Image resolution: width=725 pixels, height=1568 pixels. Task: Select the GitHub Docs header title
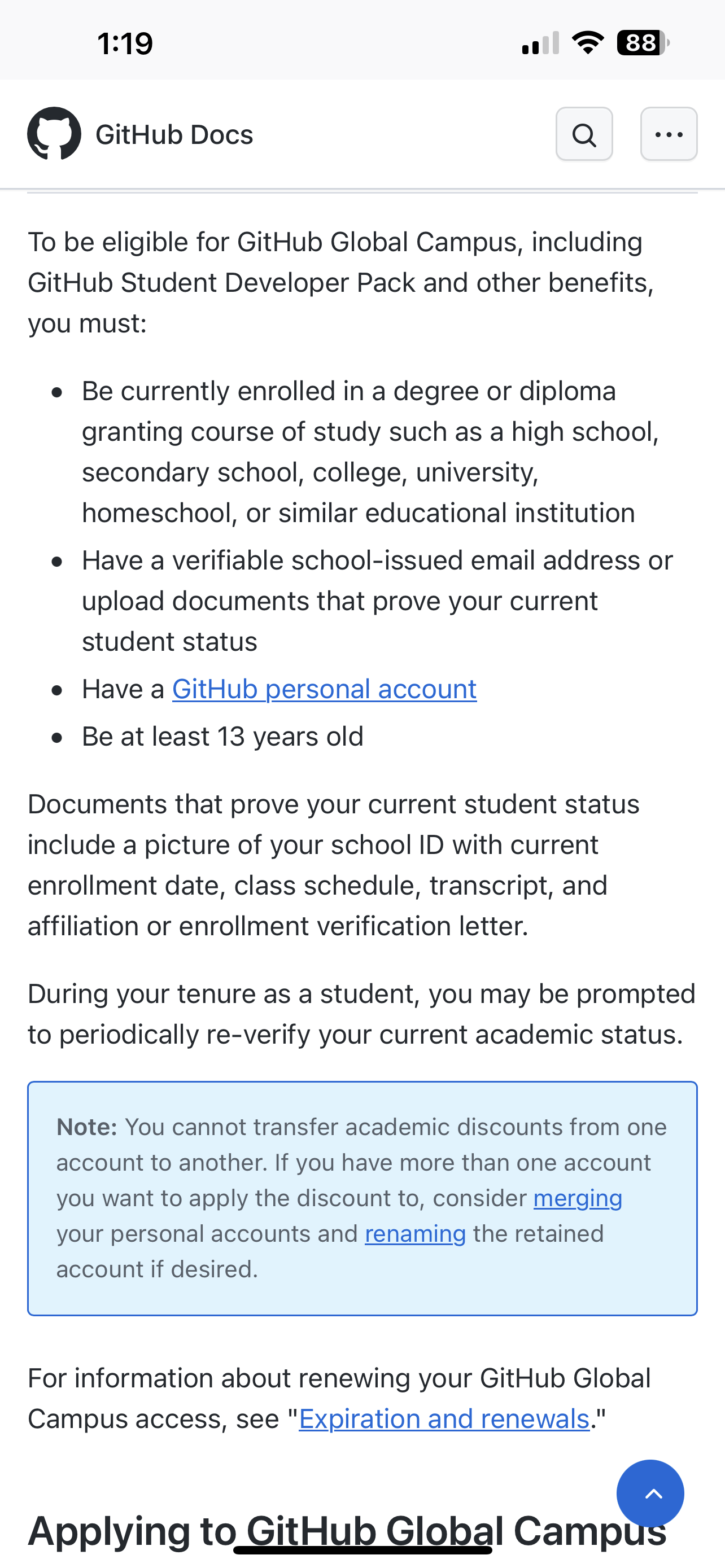pyautogui.click(x=173, y=134)
